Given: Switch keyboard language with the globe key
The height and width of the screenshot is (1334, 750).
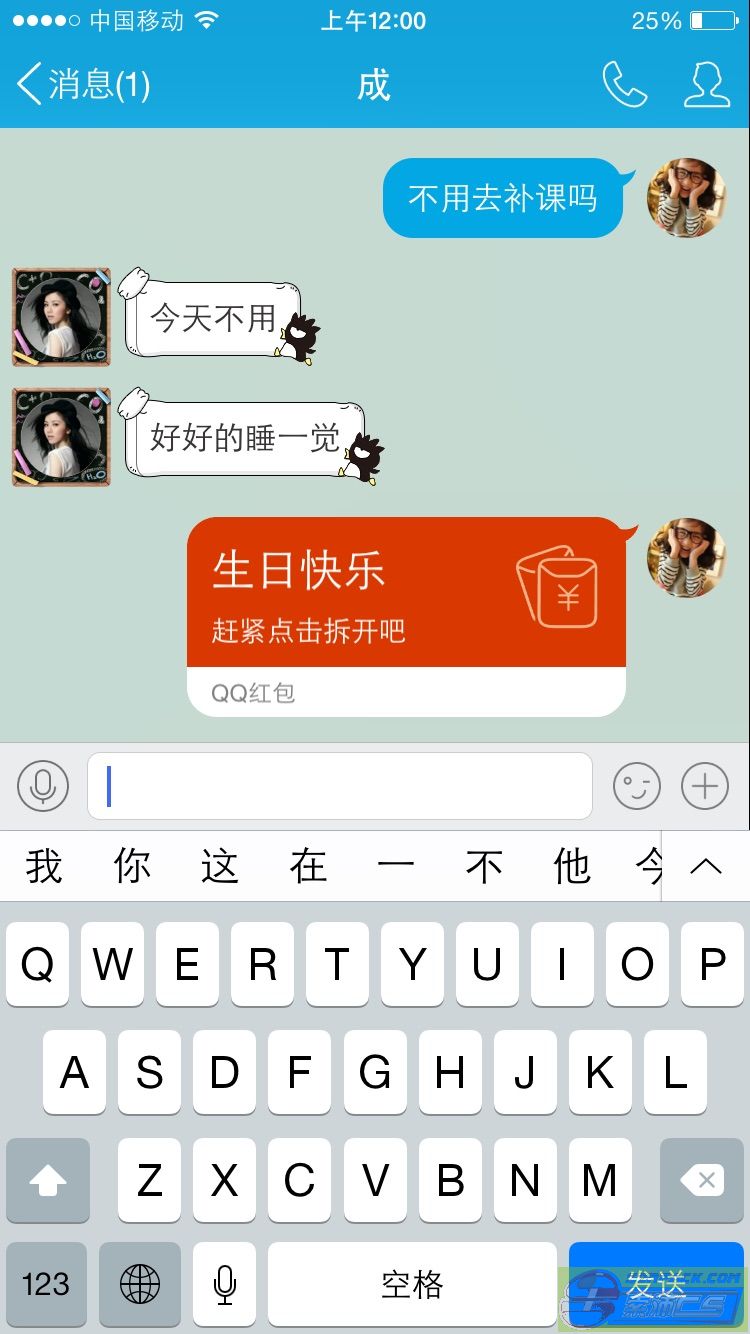Looking at the screenshot, I should (x=140, y=1284).
